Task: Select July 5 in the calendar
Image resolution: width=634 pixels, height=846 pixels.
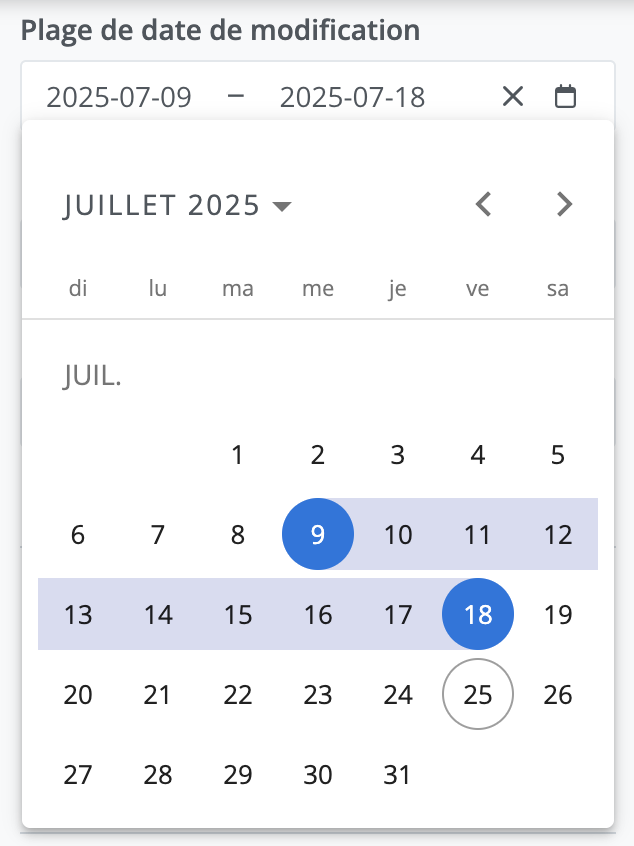Action: pyautogui.click(x=558, y=455)
